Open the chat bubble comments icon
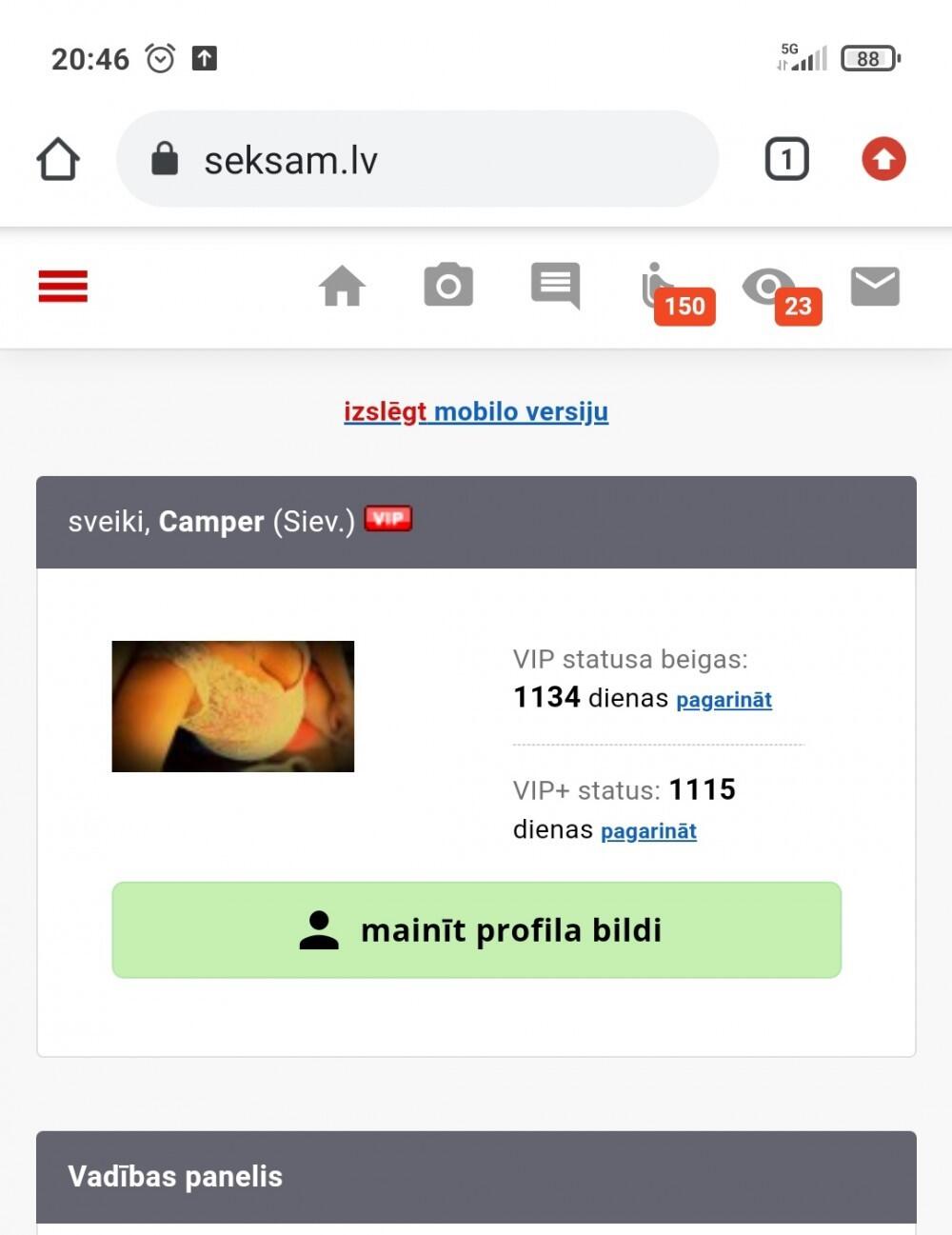Viewport: 952px width, 1235px height. [555, 286]
